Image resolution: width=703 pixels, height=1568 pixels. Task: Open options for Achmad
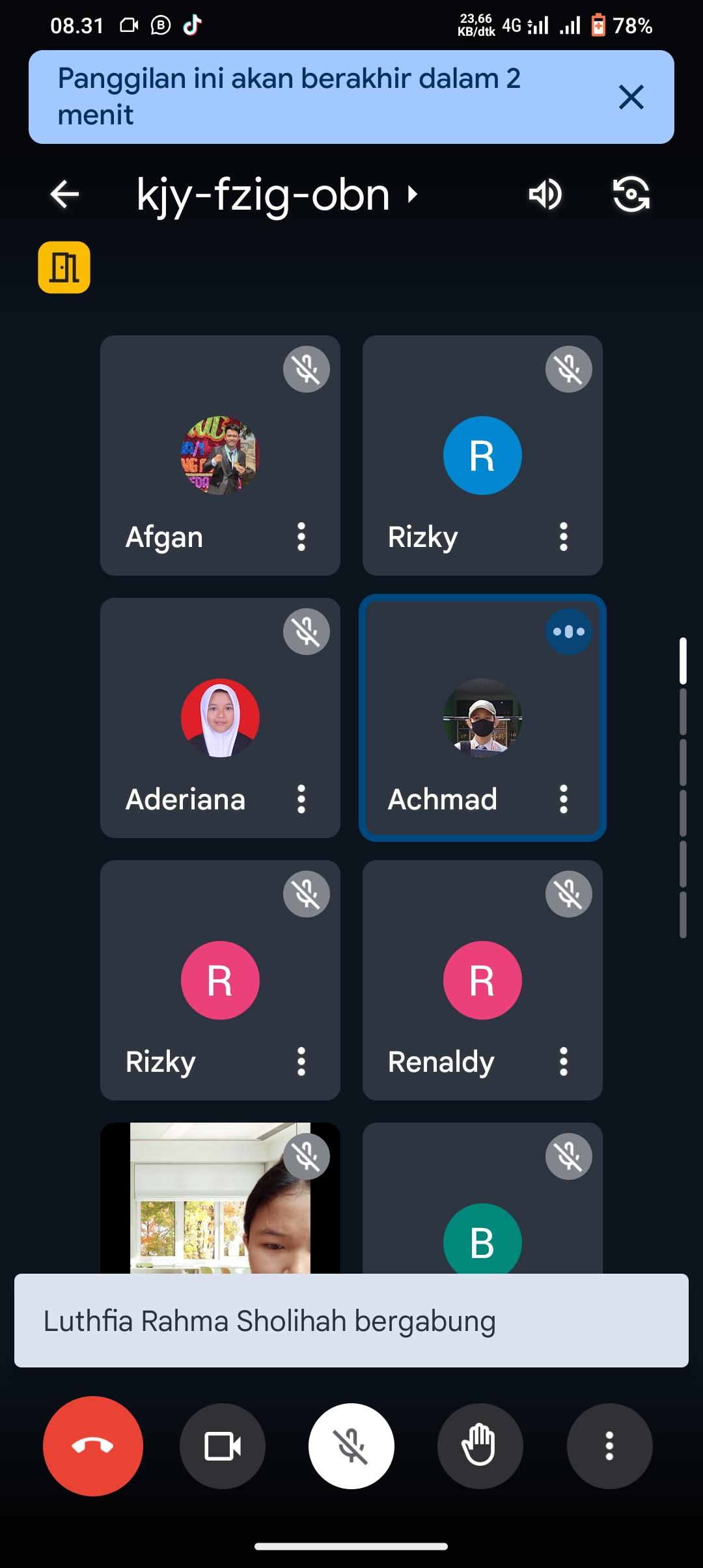(564, 799)
